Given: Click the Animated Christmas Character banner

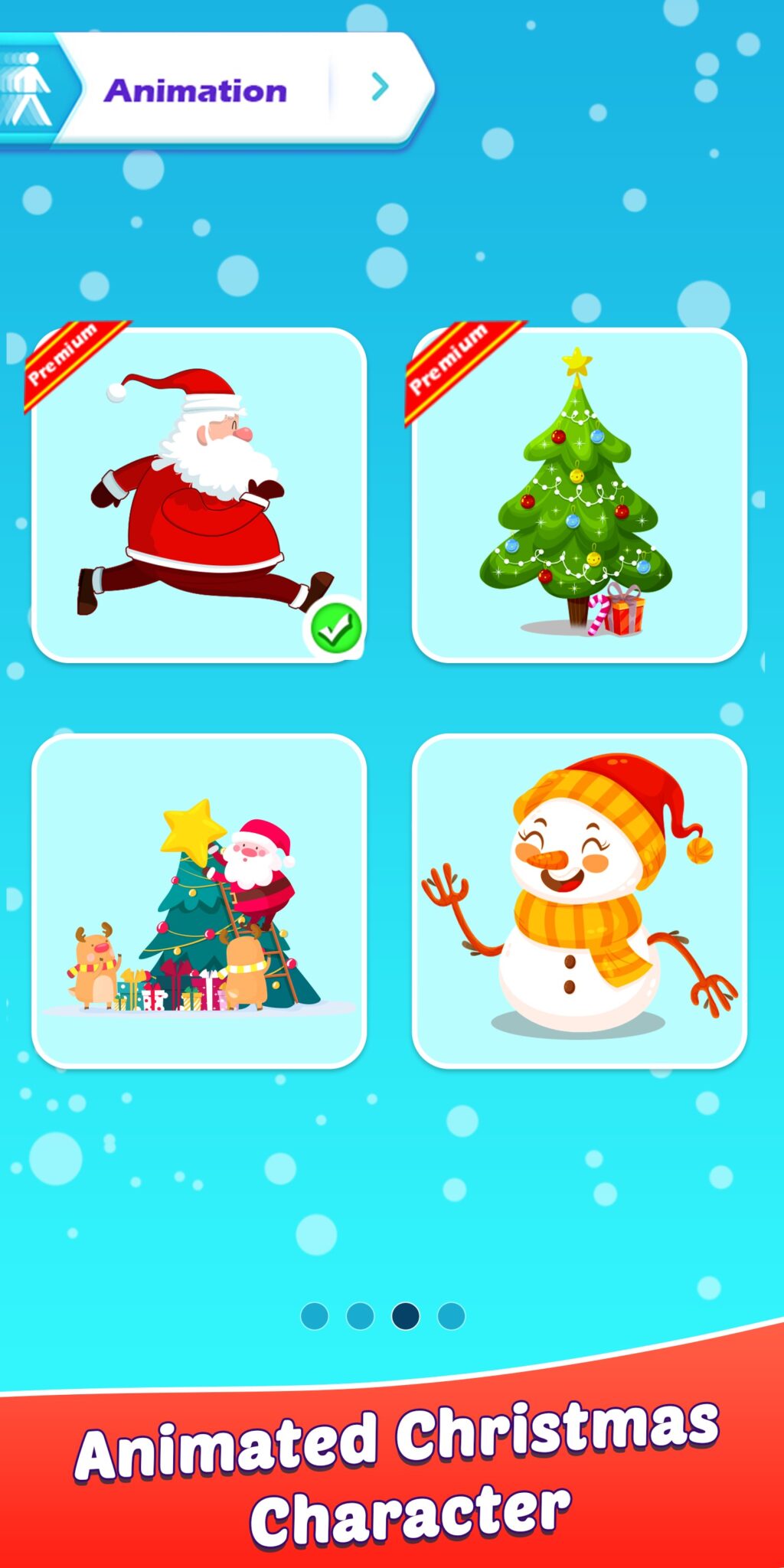Looking at the screenshot, I should coord(392,1470).
